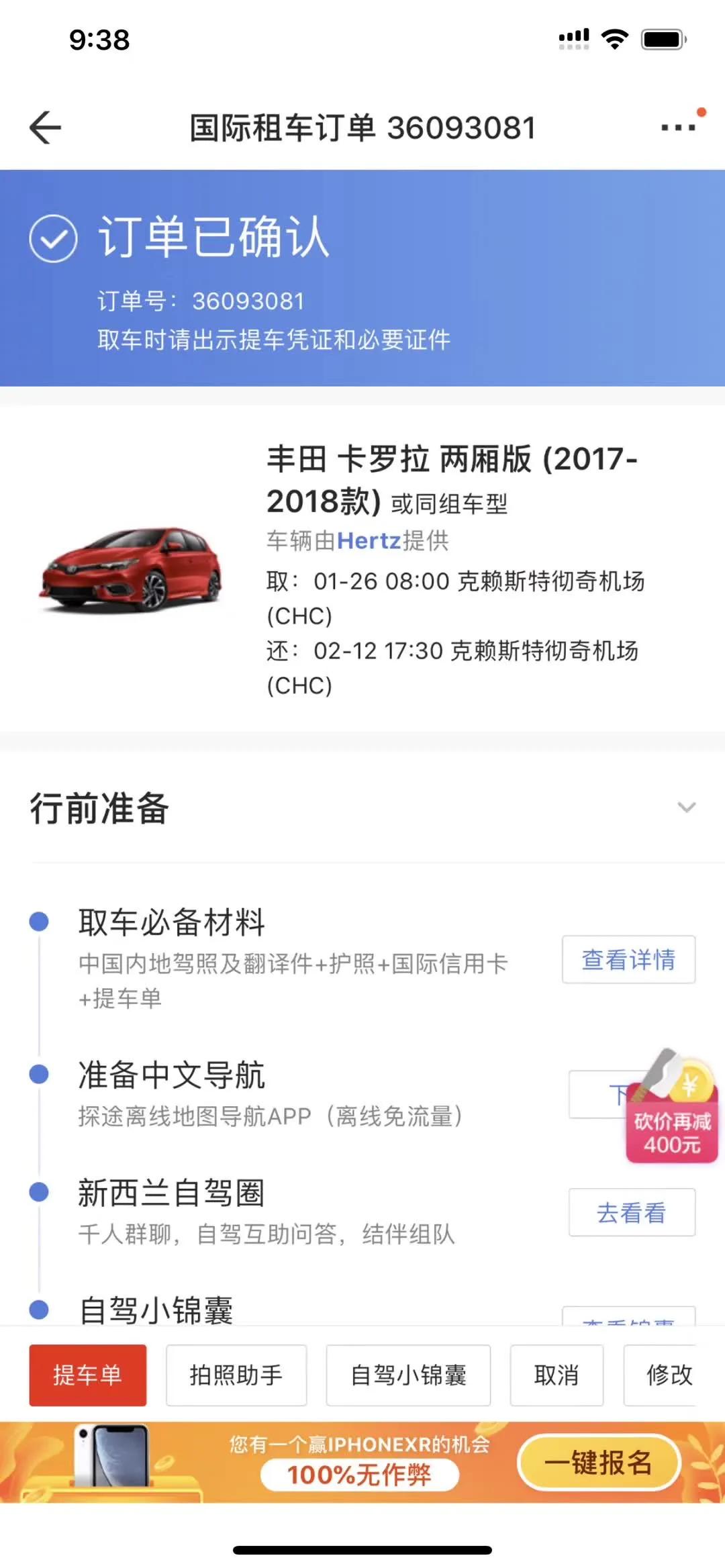
Task: Switch to 拍照助手 in the bottom bar
Action: (x=236, y=1375)
